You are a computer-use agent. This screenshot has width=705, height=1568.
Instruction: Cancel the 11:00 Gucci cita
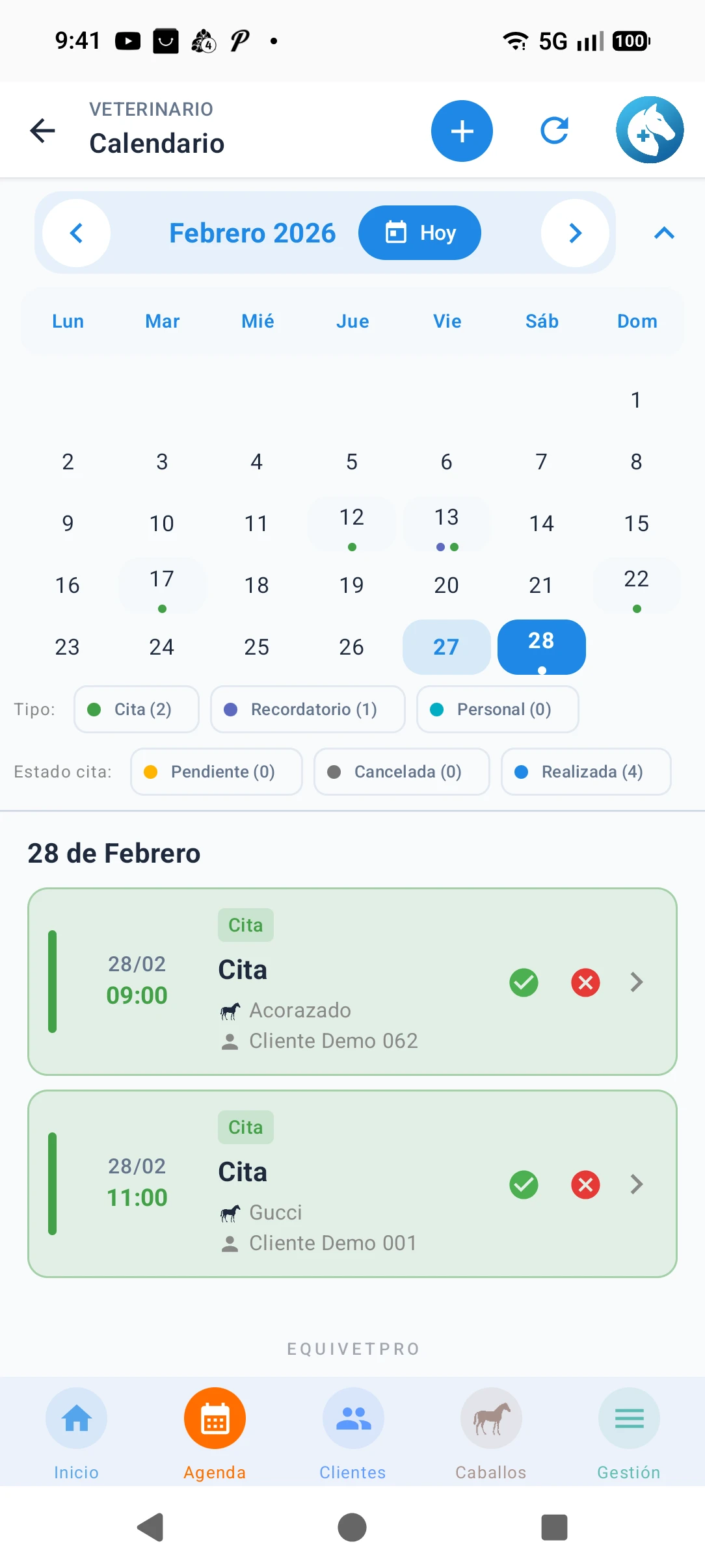pyautogui.click(x=585, y=1184)
